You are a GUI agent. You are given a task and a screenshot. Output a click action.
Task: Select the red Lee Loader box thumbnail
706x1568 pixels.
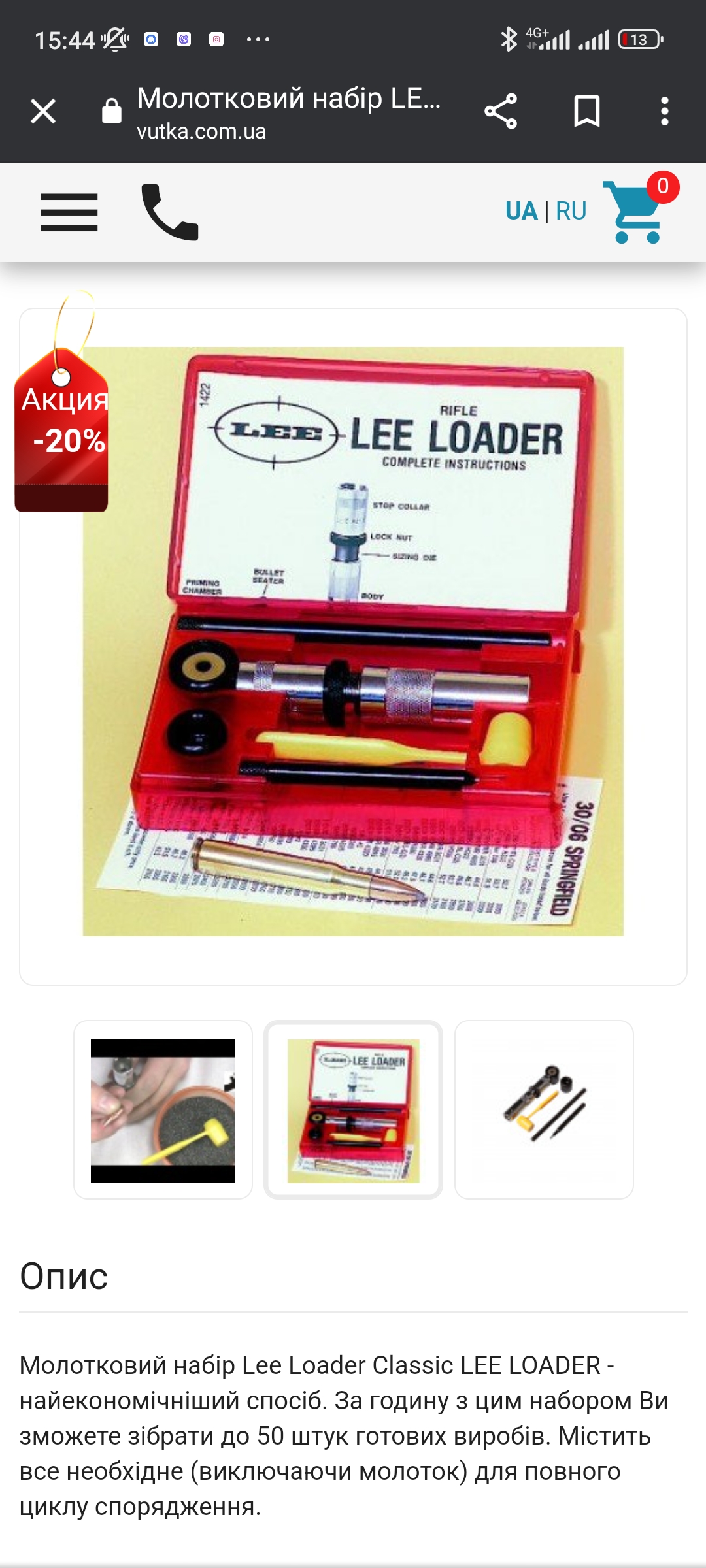coord(353,1110)
